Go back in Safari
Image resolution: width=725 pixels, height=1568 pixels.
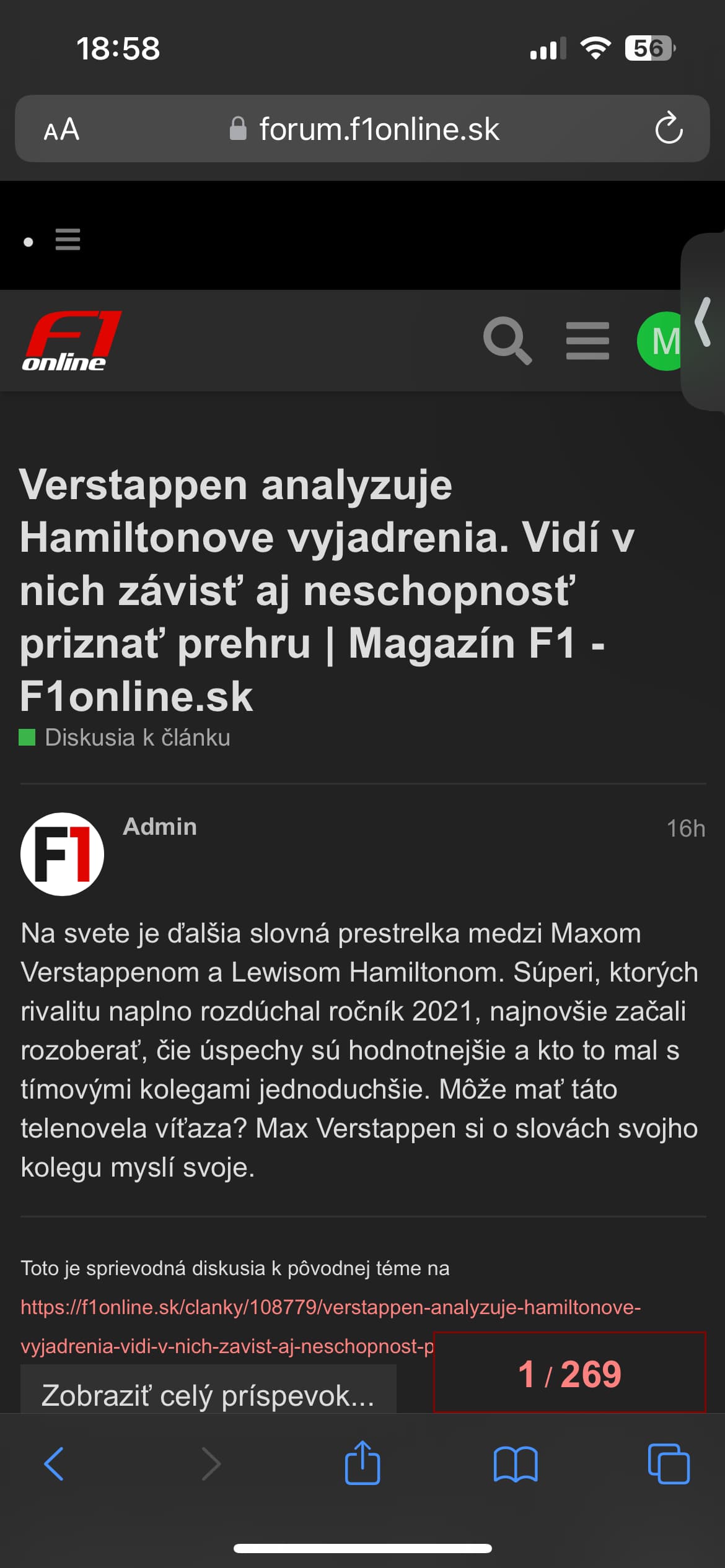click(x=54, y=1464)
